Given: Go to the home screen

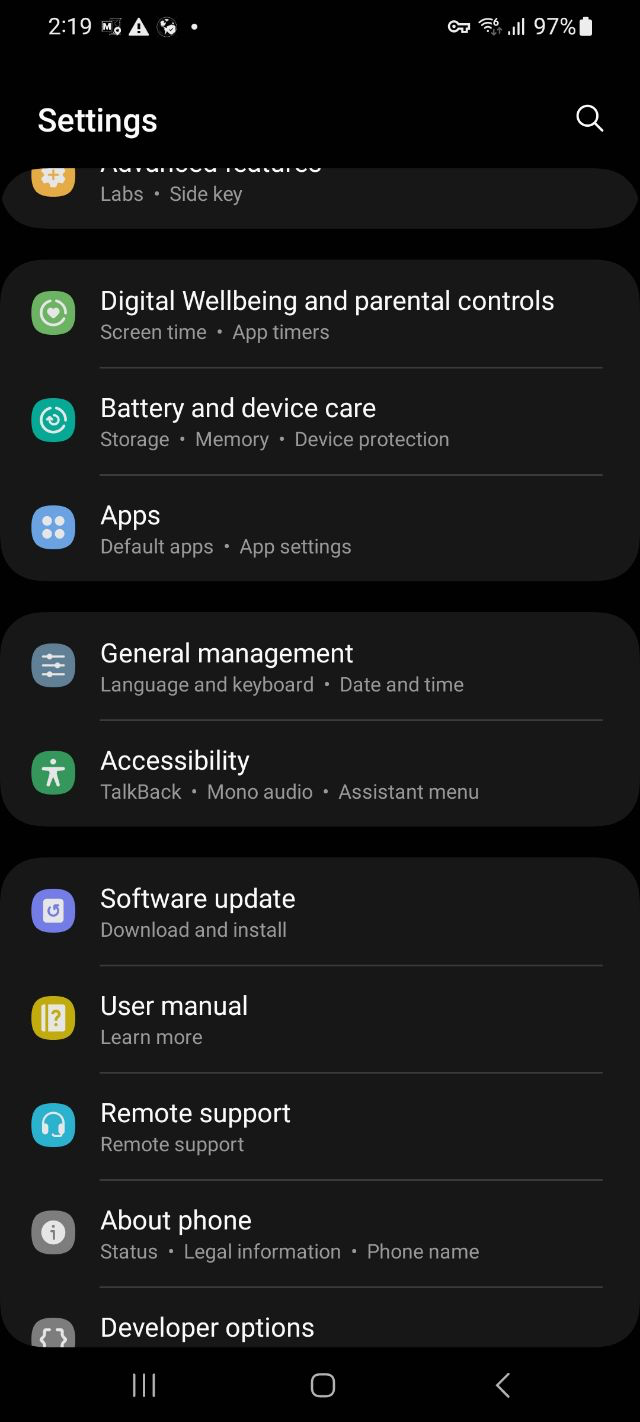Looking at the screenshot, I should tap(322, 1385).
